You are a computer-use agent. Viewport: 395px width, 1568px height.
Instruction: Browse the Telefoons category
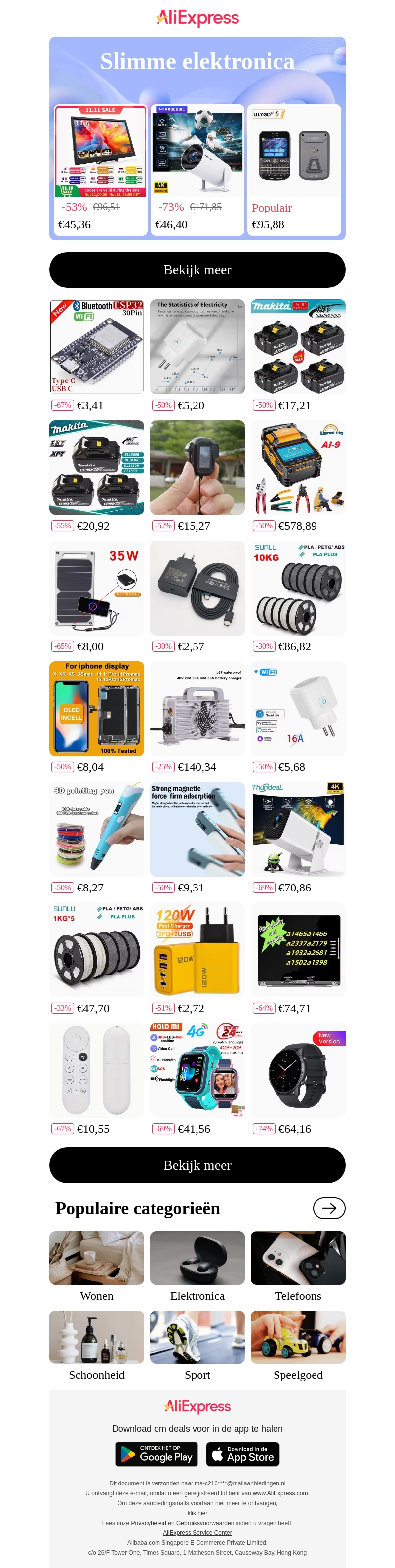click(x=298, y=1266)
